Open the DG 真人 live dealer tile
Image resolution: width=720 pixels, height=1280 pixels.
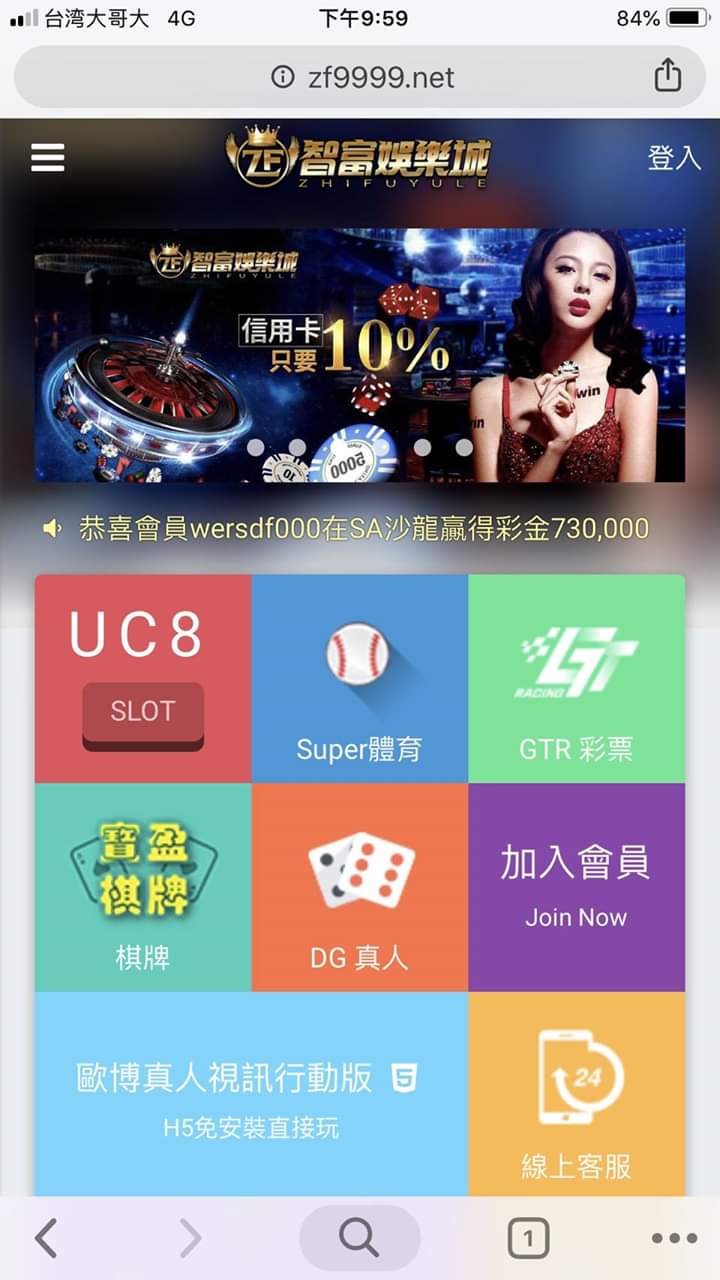(x=360, y=887)
